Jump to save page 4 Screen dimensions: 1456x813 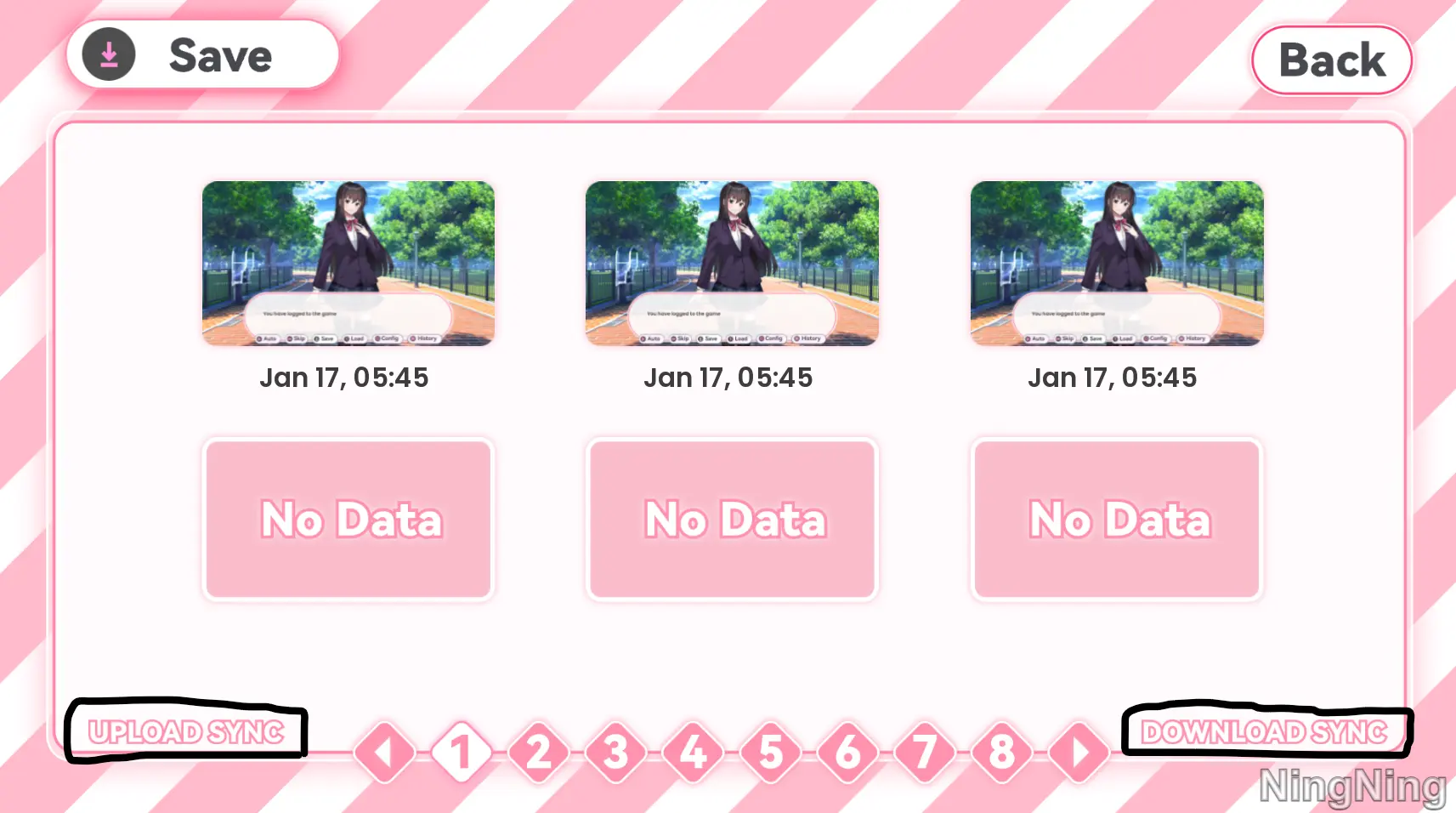(694, 753)
